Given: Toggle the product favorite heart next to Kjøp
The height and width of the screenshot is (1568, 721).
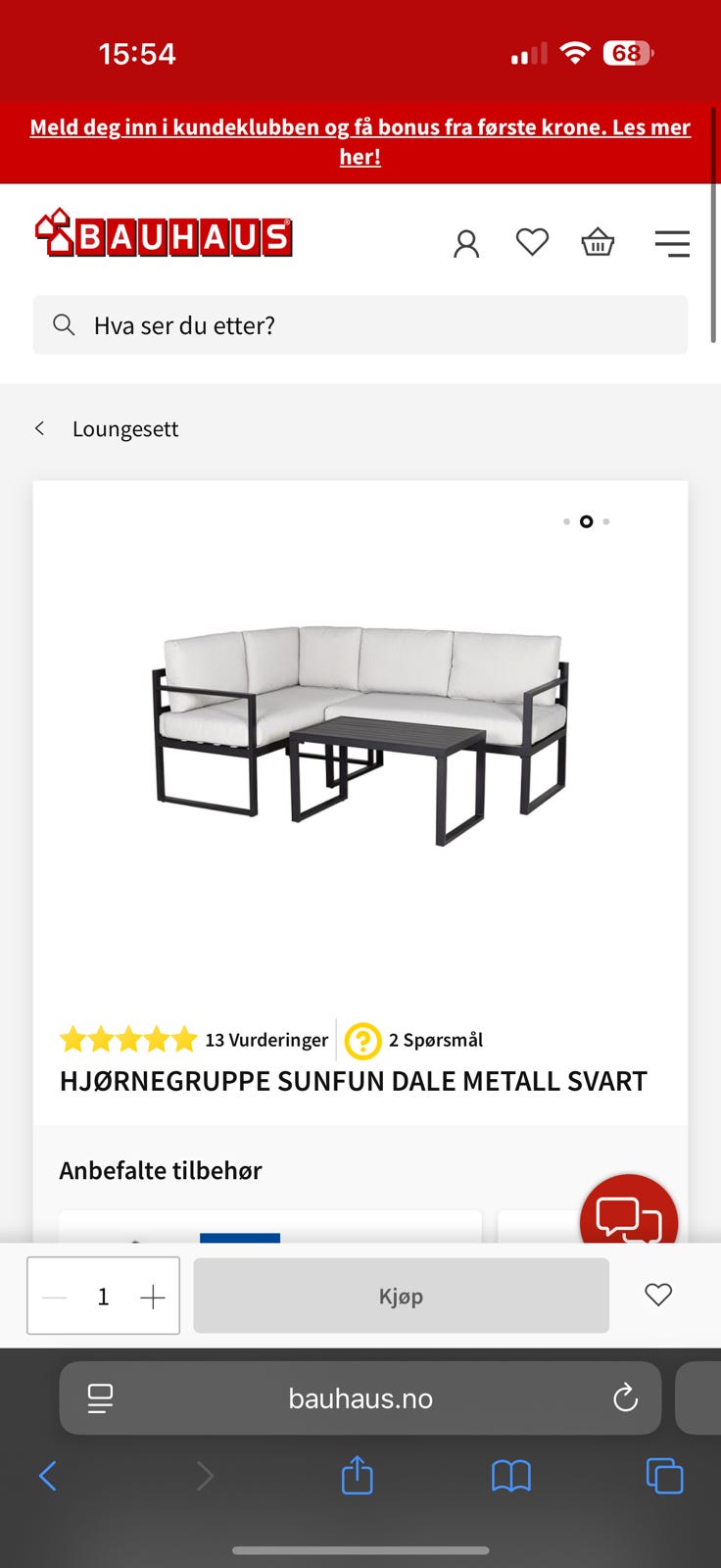Looking at the screenshot, I should pos(657,1295).
